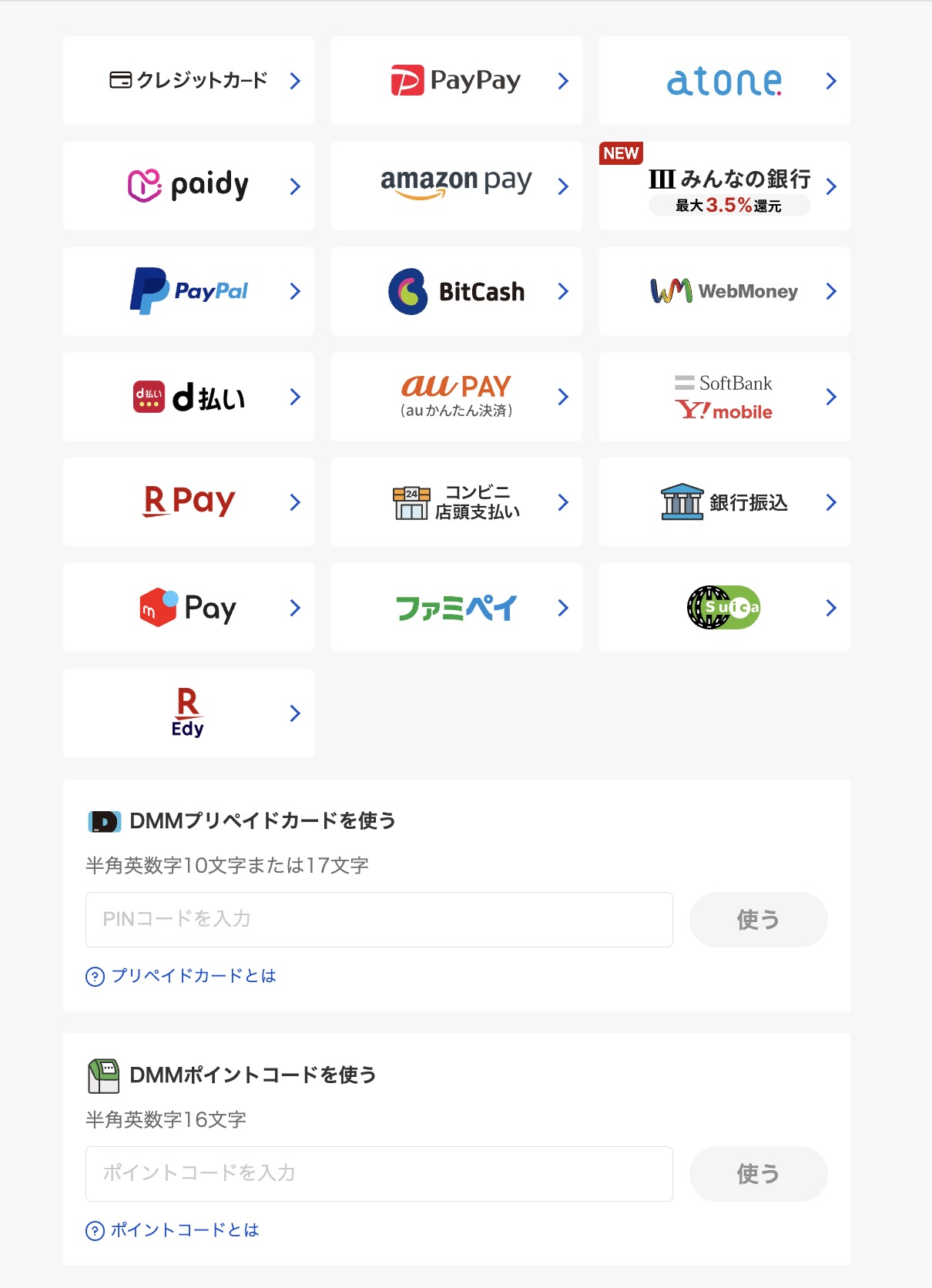Select Rakuten Pay payment option

point(188,502)
